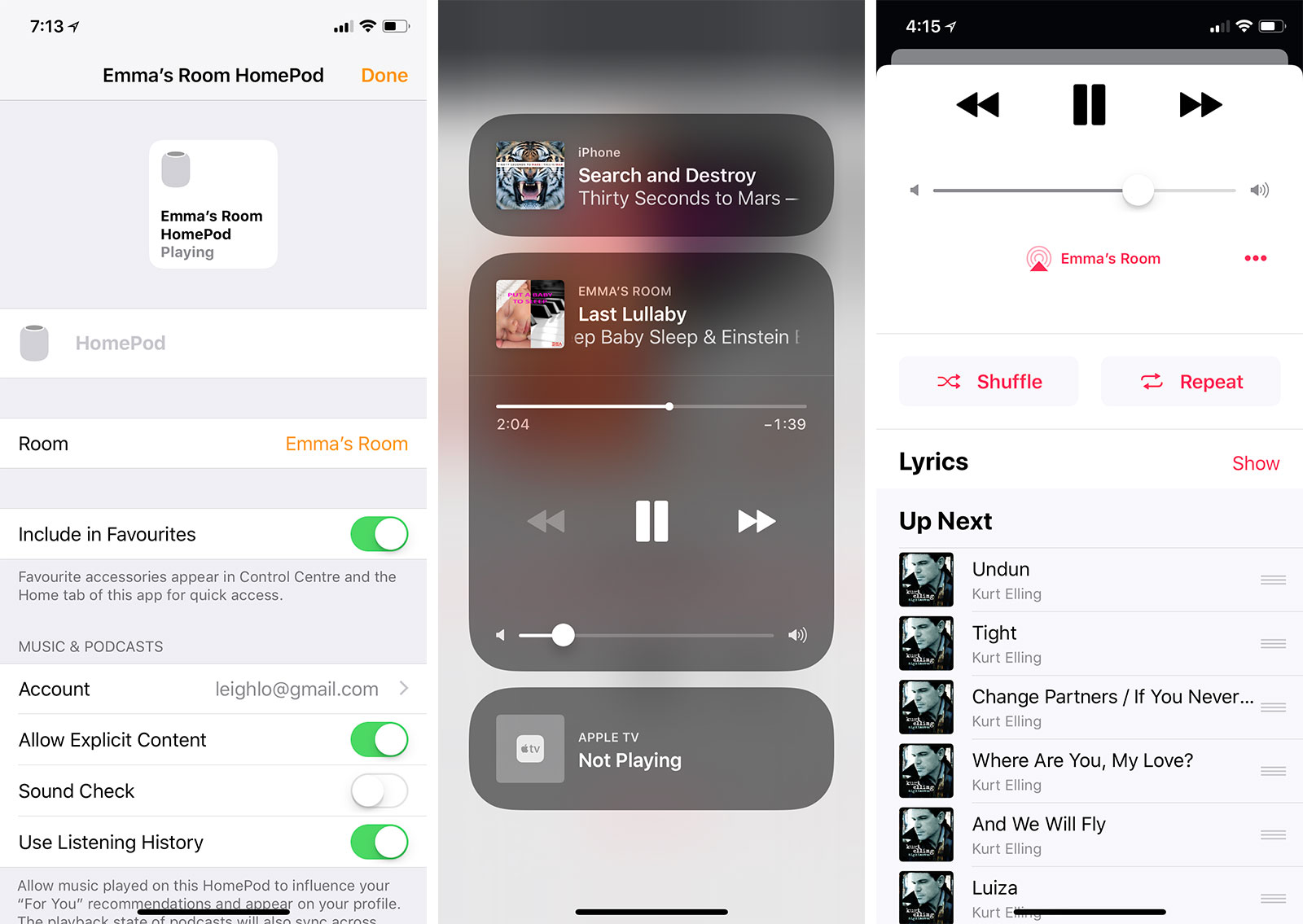Turn on Repeat
Image resolution: width=1303 pixels, height=924 pixels.
(1191, 382)
